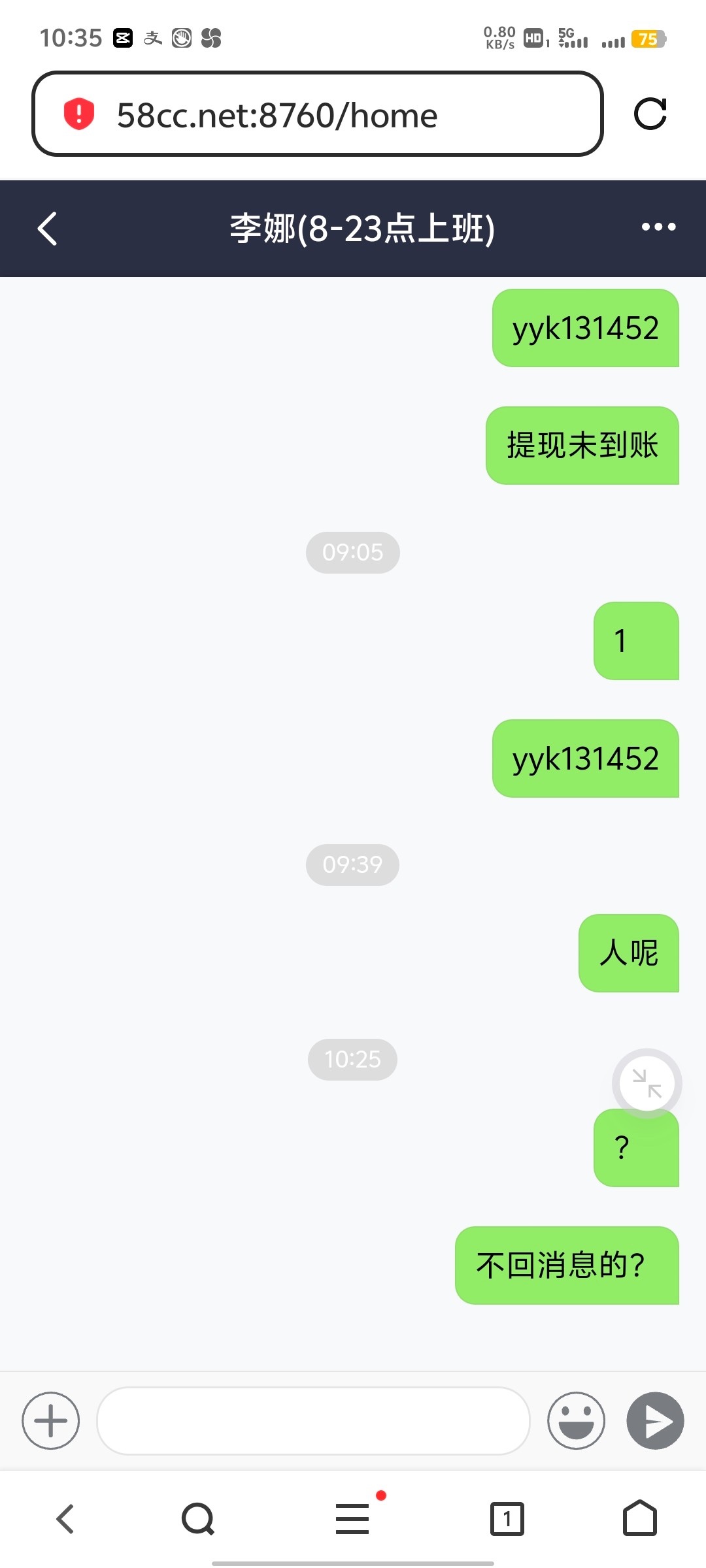This screenshot has width=706, height=1568.
Task: Go to the browser home page
Action: pyautogui.click(x=639, y=1518)
